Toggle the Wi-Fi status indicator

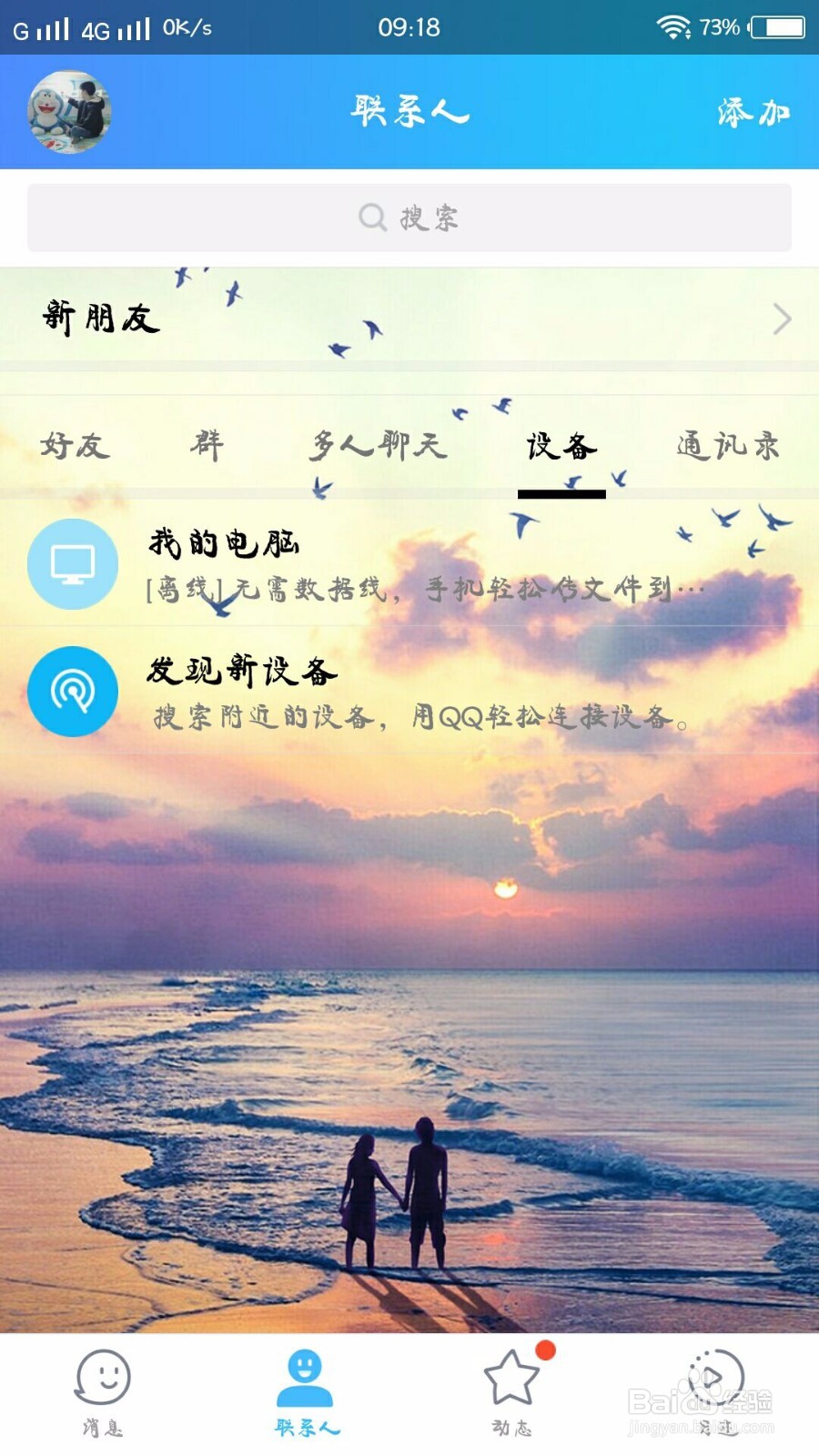click(673, 27)
